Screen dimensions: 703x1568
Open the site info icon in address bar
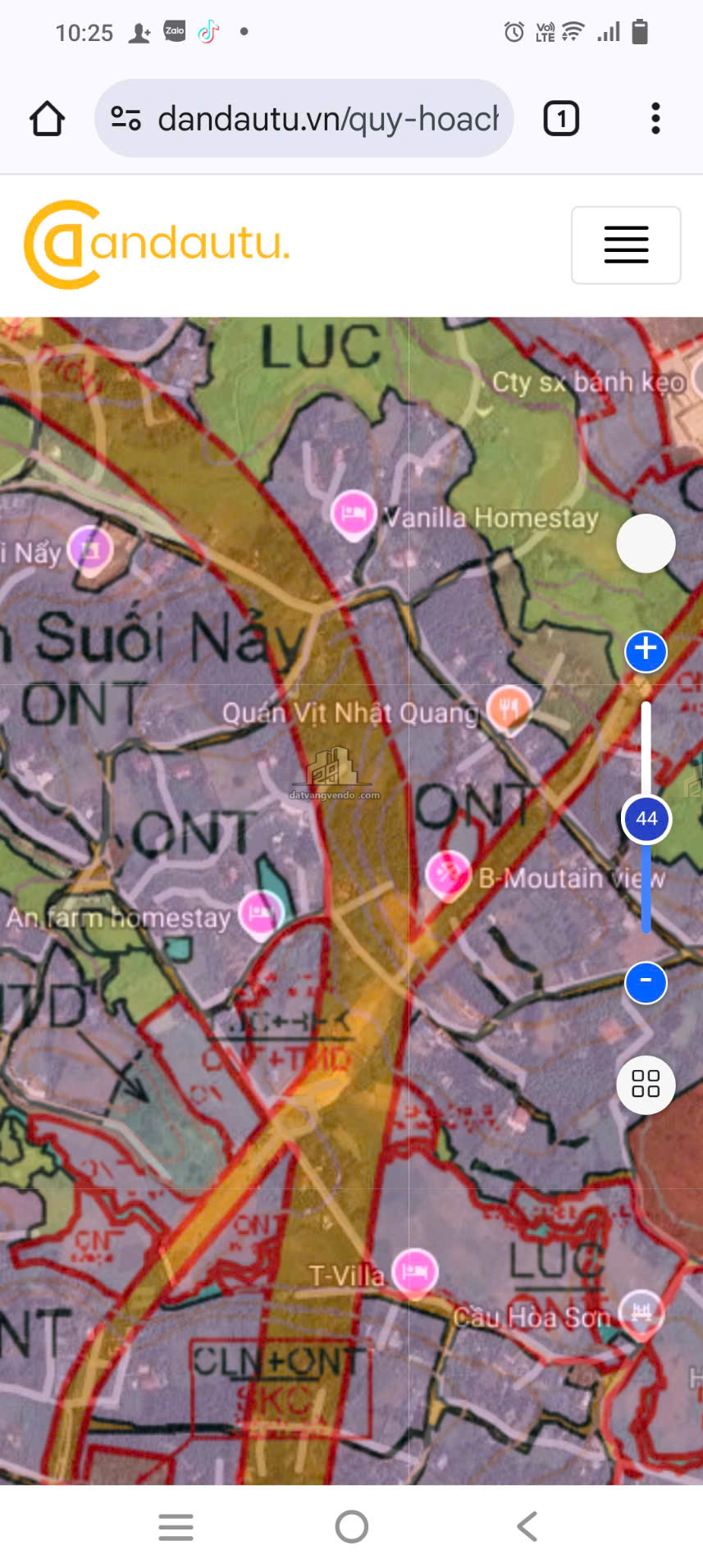click(x=126, y=119)
